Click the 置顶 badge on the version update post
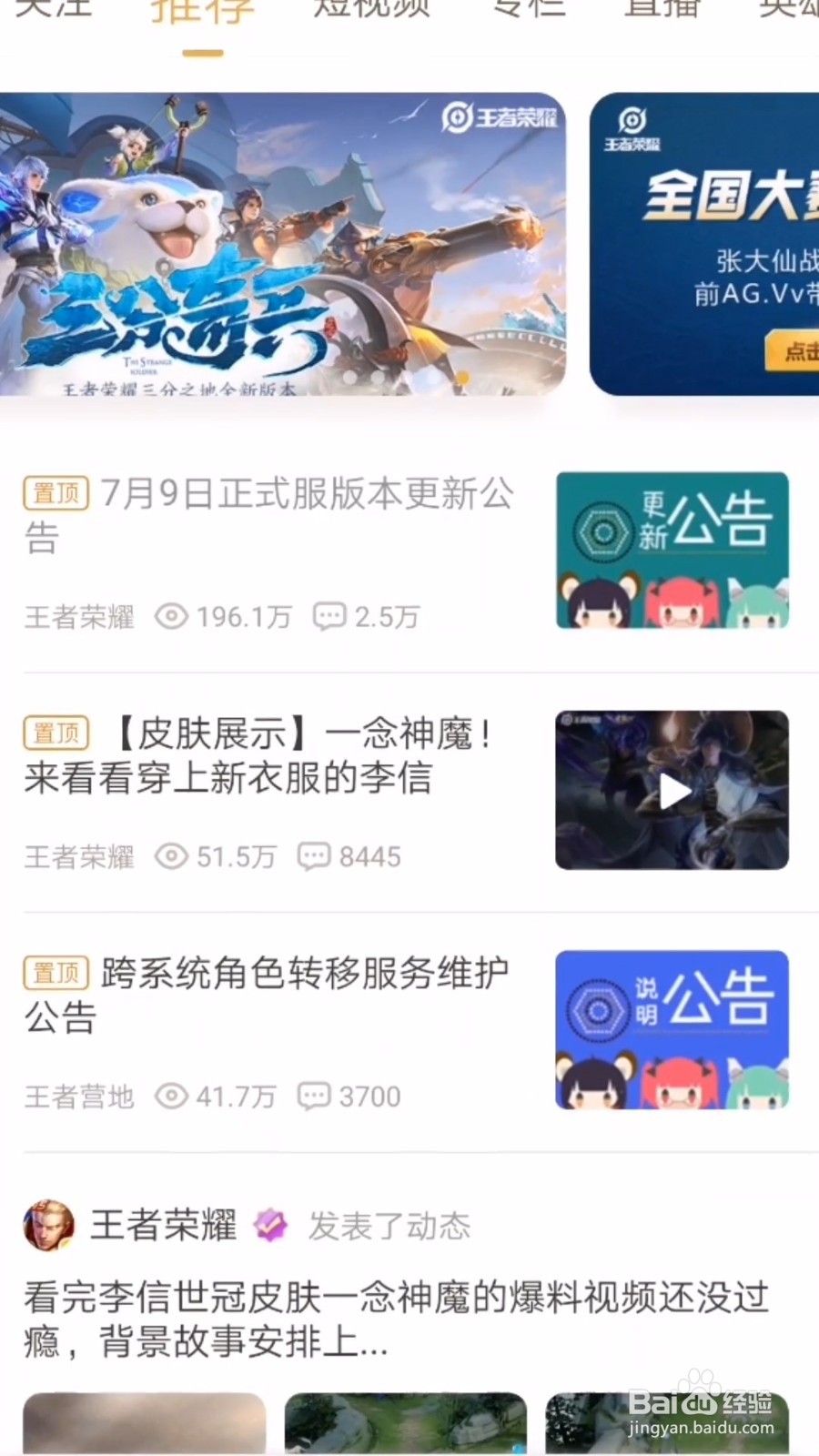The height and width of the screenshot is (1456, 819). pyautogui.click(x=55, y=493)
